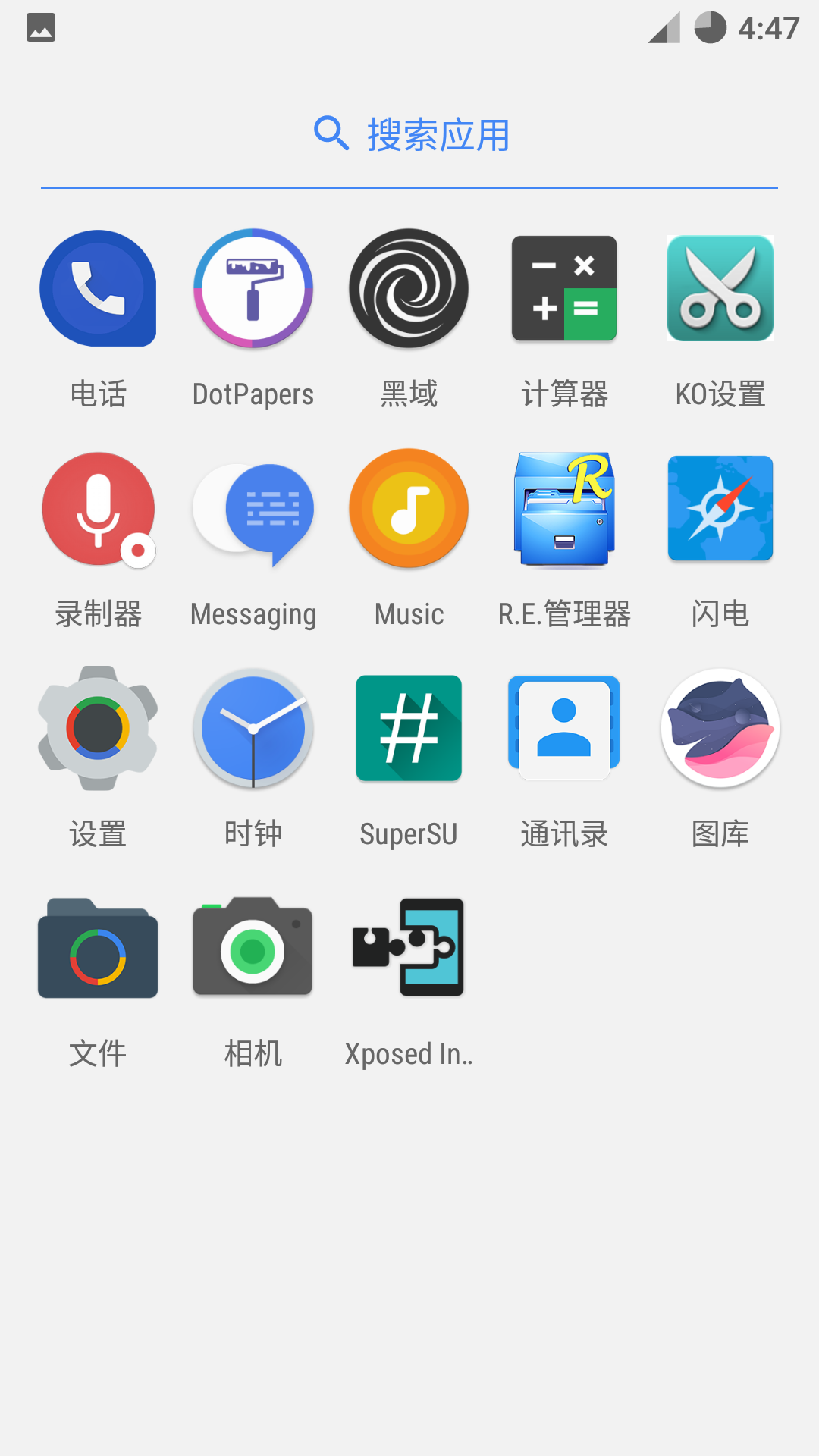Launch Messaging

click(x=253, y=508)
